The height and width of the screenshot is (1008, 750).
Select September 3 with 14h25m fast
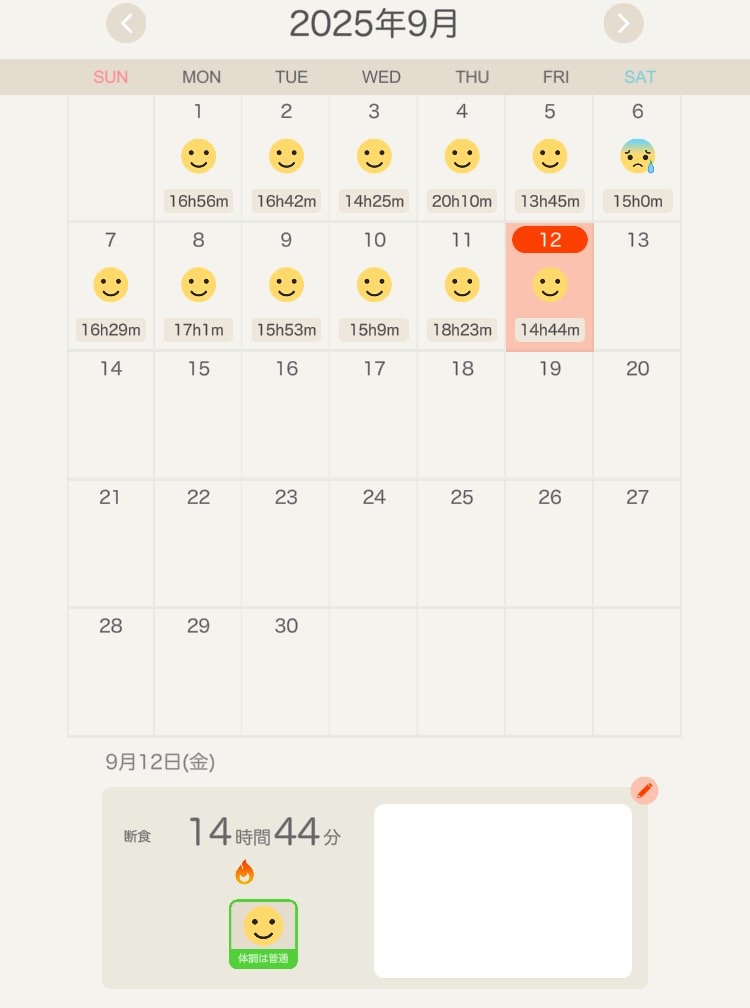(374, 158)
